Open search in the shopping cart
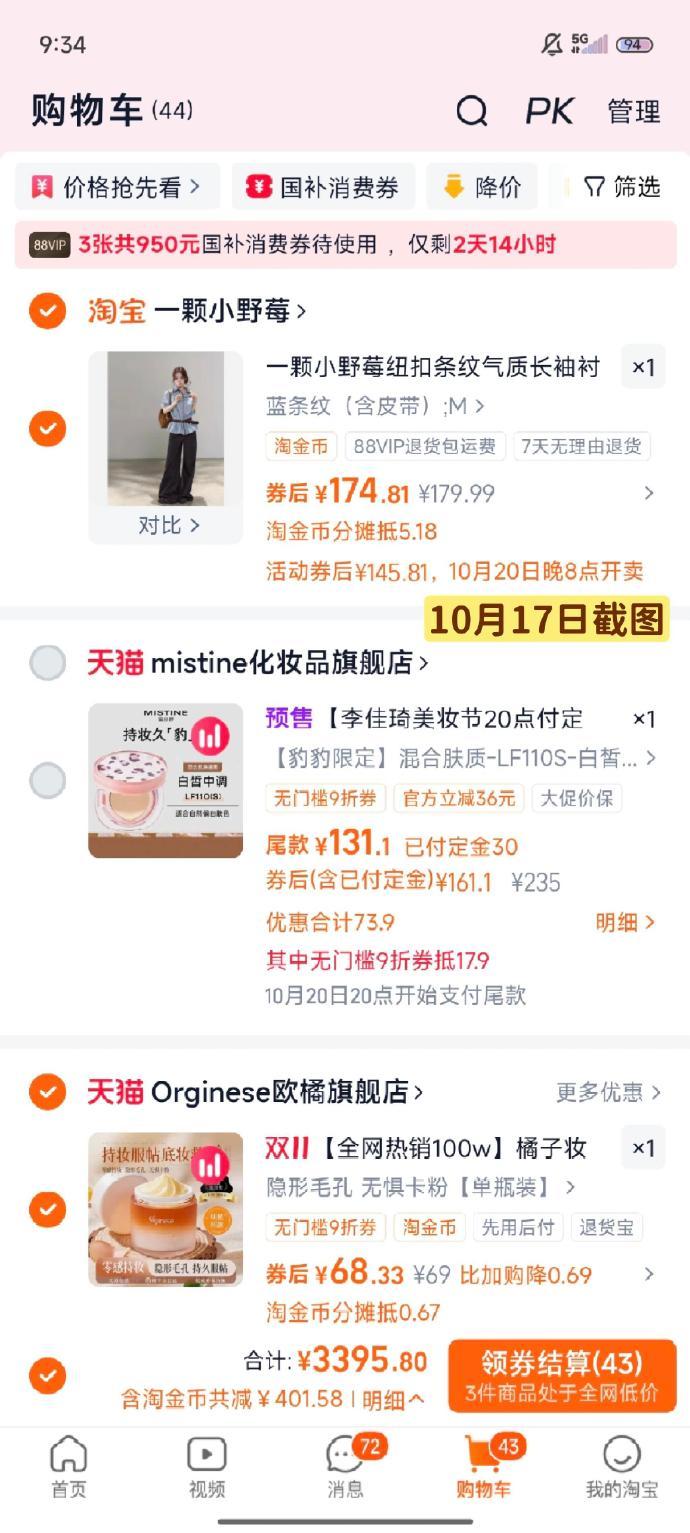This screenshot has width=690, height=1533. coord(471,111)
